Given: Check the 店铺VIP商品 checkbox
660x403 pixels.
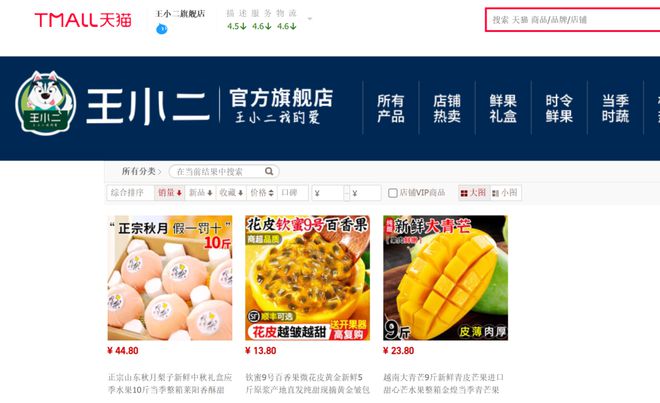Looking at the screenshot, I should tap(392, 193).
